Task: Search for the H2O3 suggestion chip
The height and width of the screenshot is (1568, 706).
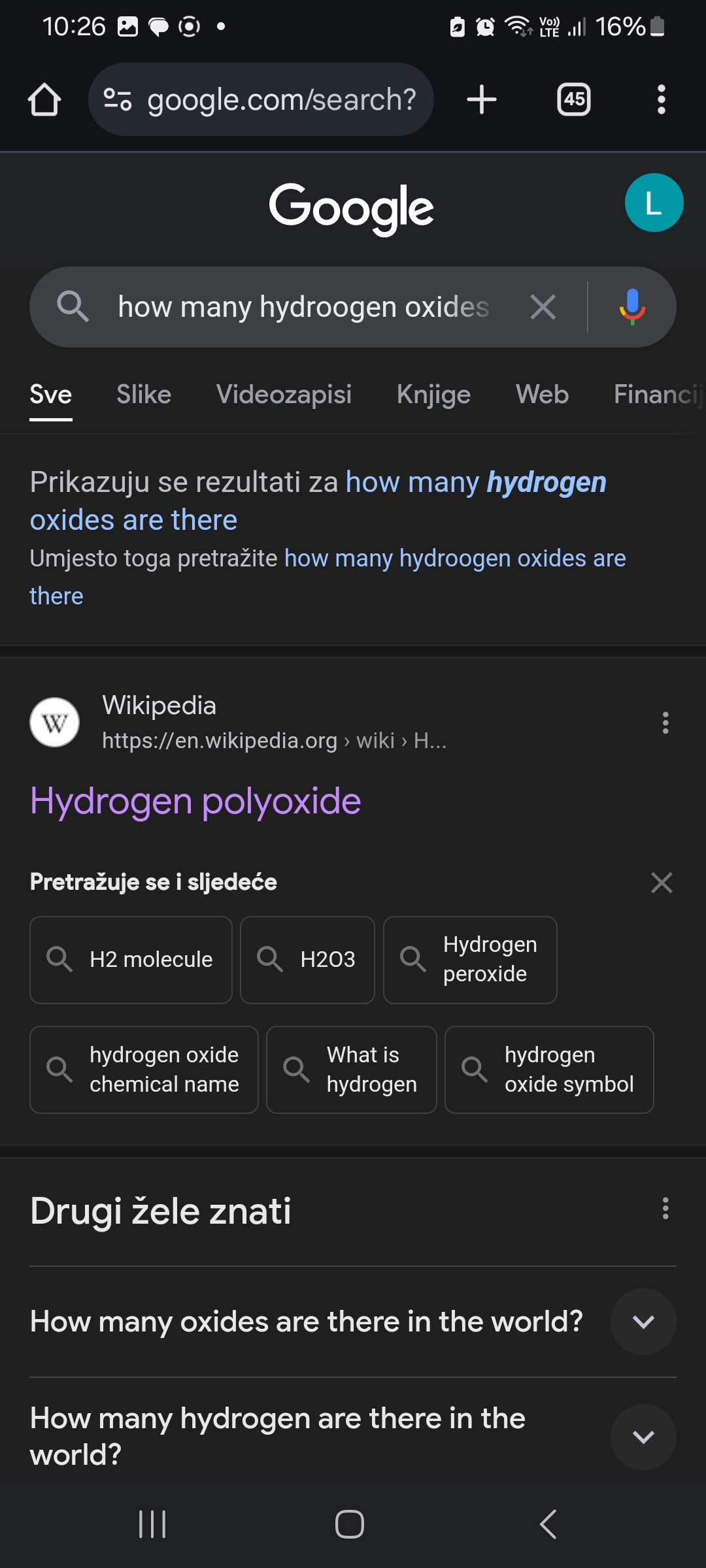Action: tap(307, 960)
